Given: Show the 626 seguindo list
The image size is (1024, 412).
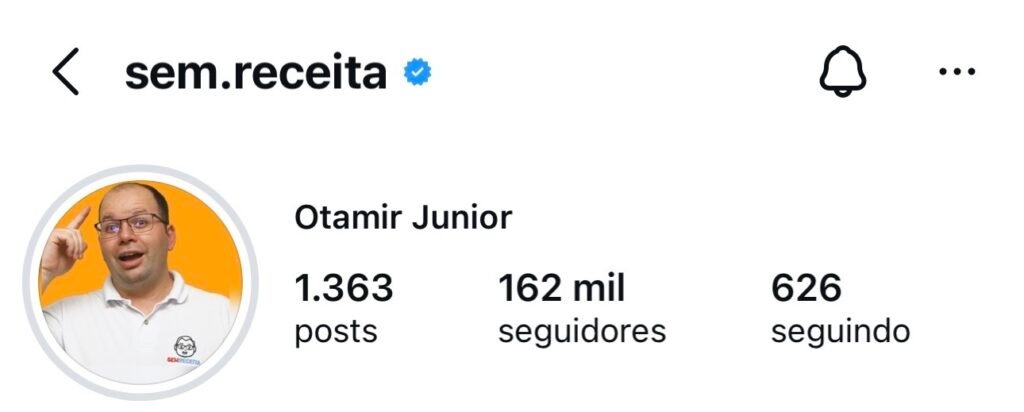Looking at the screenshot, I should [x=840, y=309].
